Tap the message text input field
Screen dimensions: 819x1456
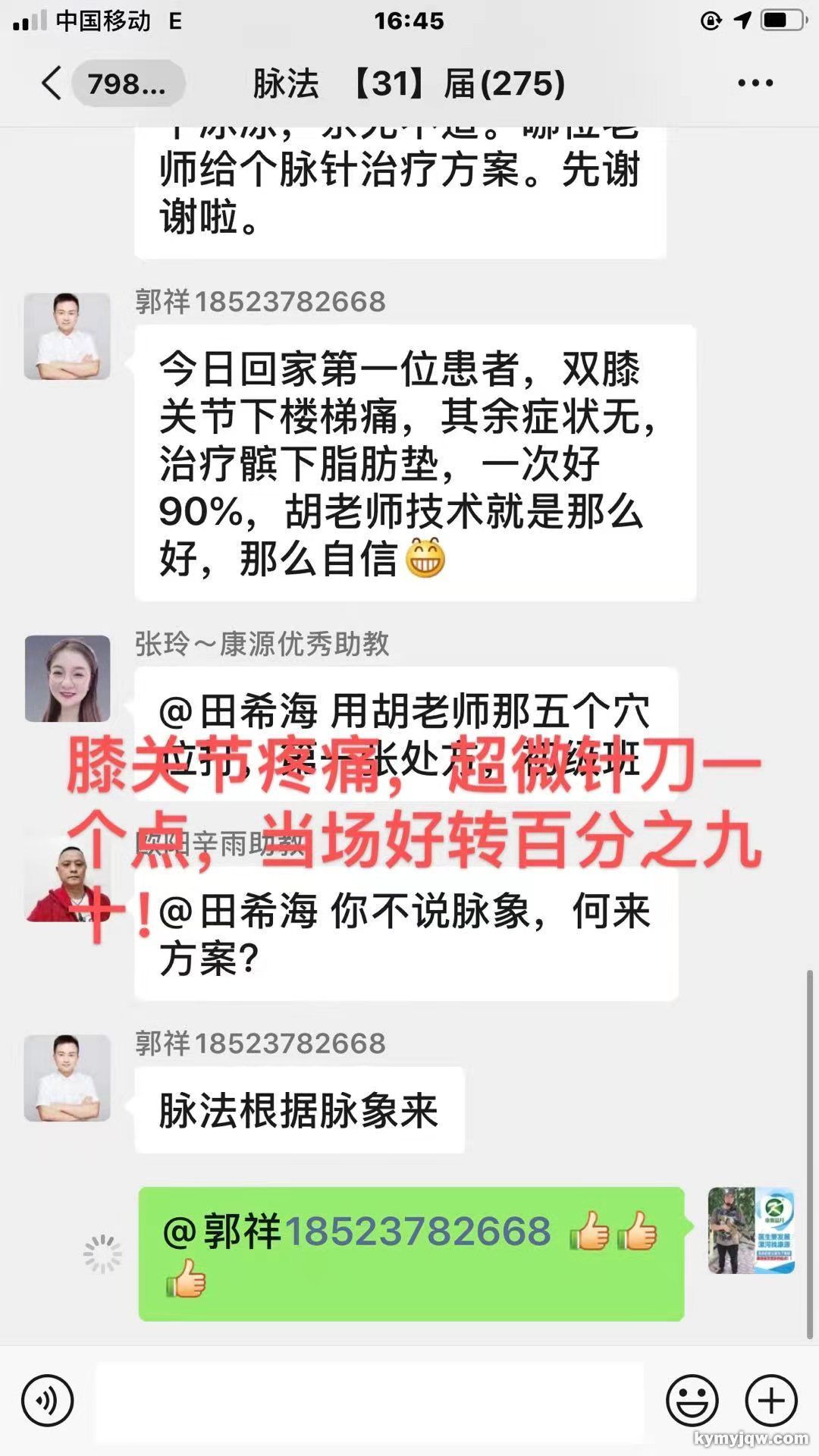[x=369, y=1400]
